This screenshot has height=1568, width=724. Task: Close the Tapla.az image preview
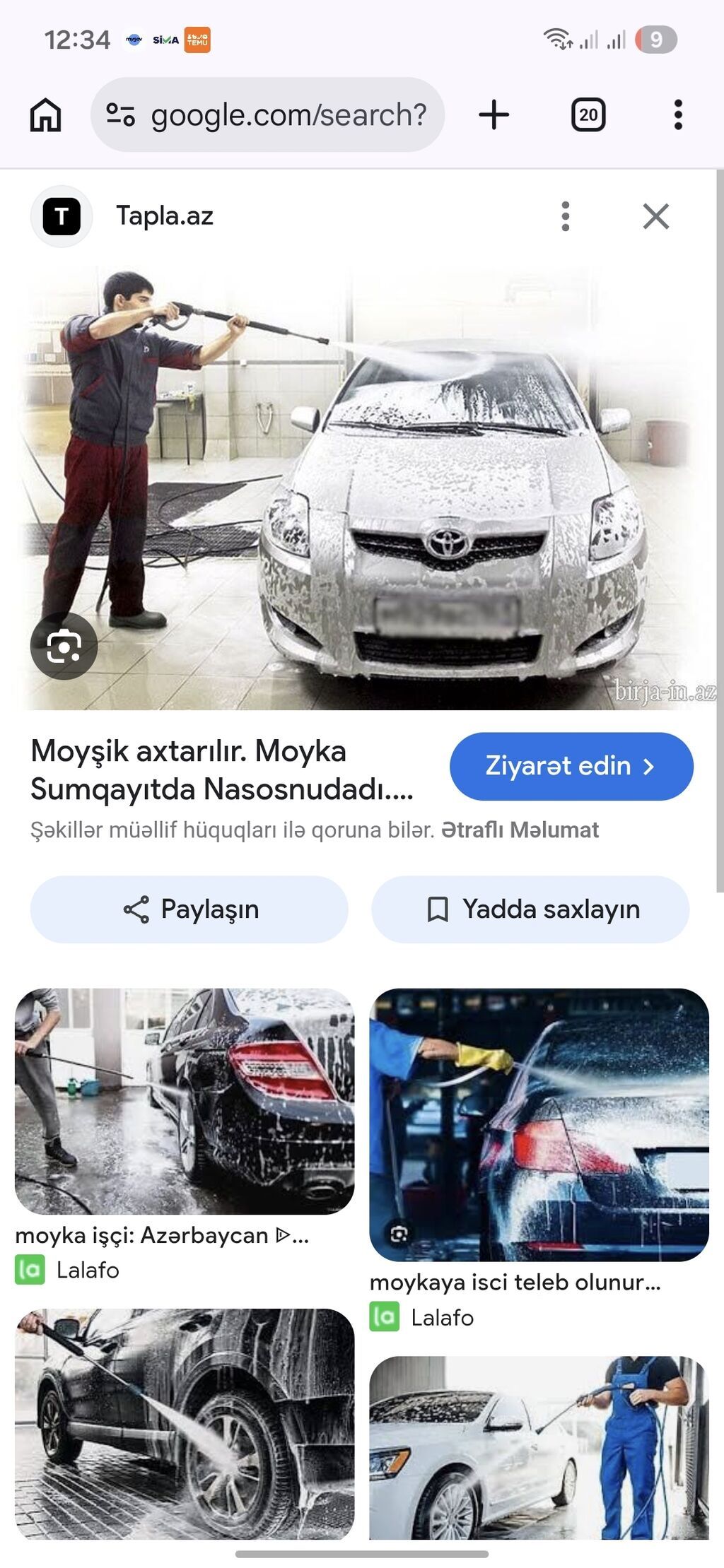pyautogui.click(x=655, y=216)
